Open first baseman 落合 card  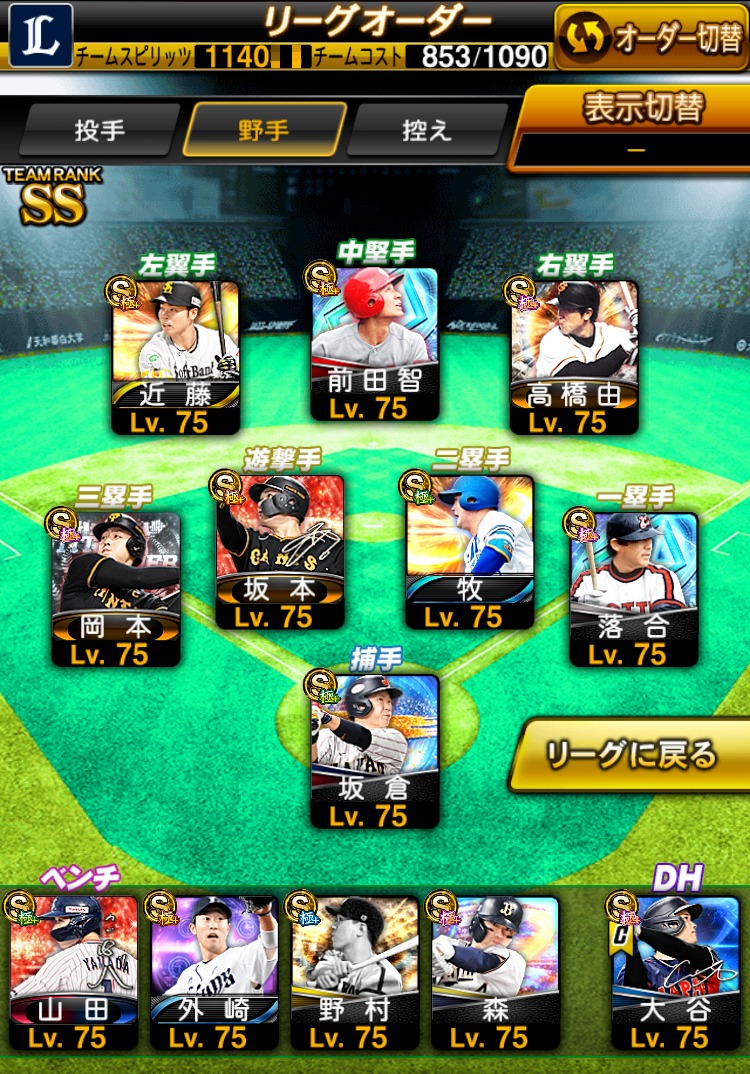pos(633,587)
